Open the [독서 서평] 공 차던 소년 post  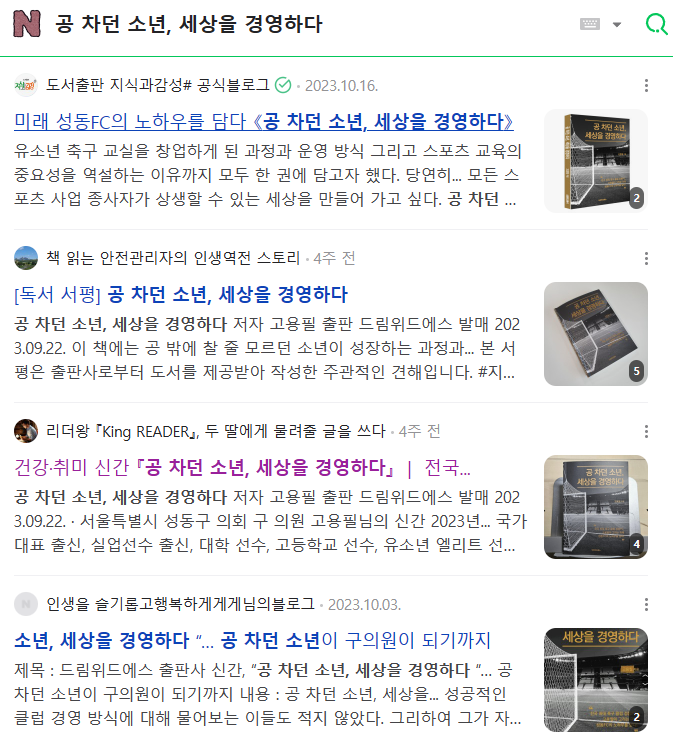point(182,295)
